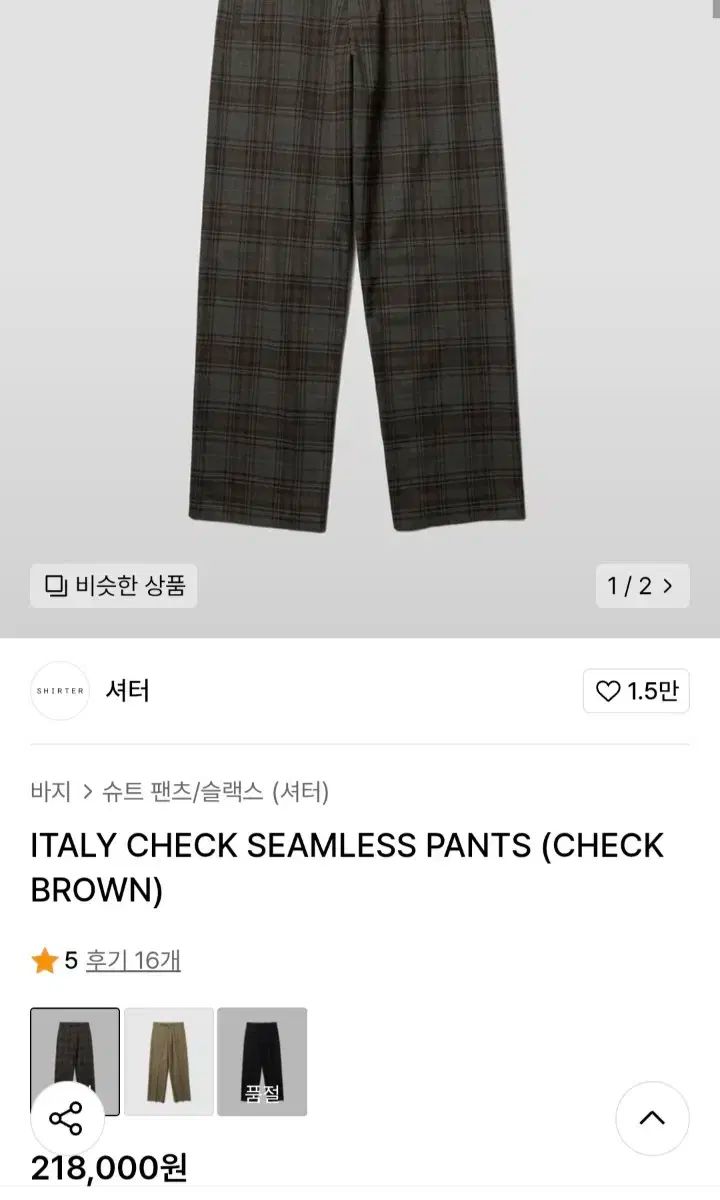The height and width of the screenshot is (1200, 720).
Task: Share this product
Action: click(66, 1119)
